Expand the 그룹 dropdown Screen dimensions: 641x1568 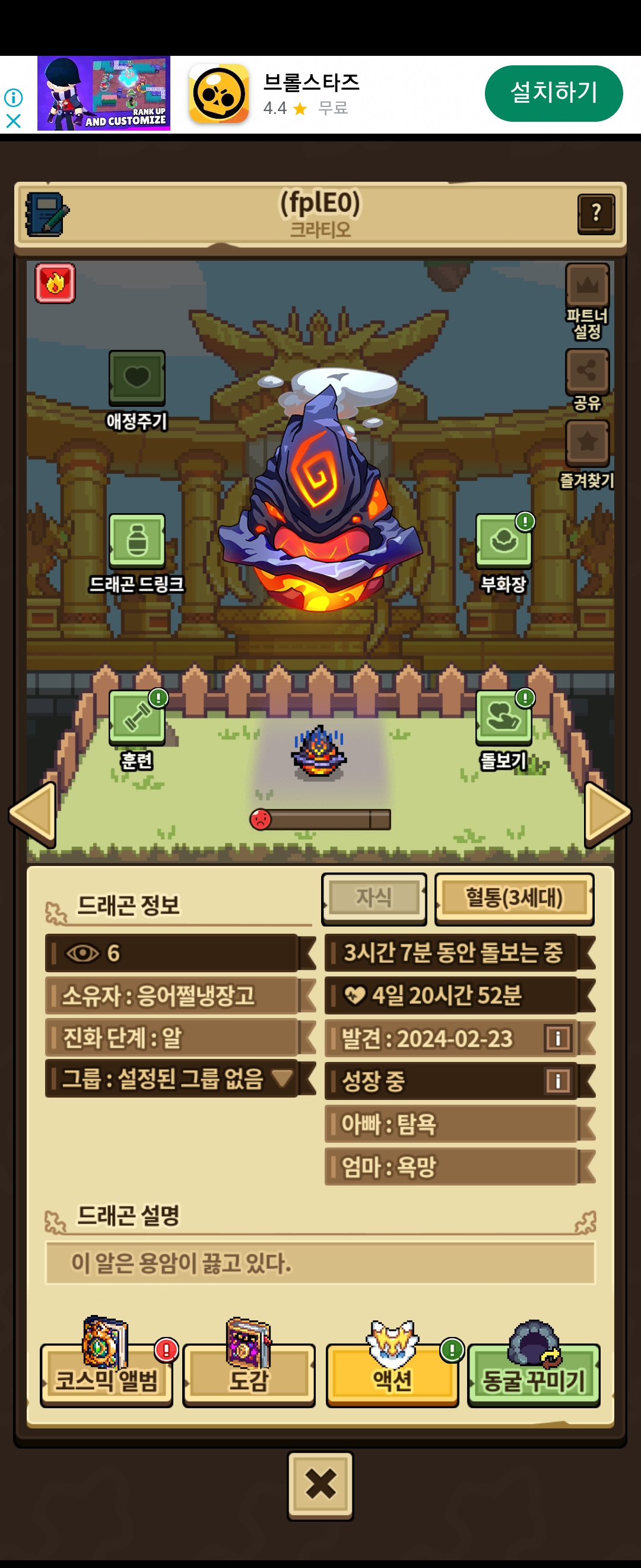click(282, 1078)
